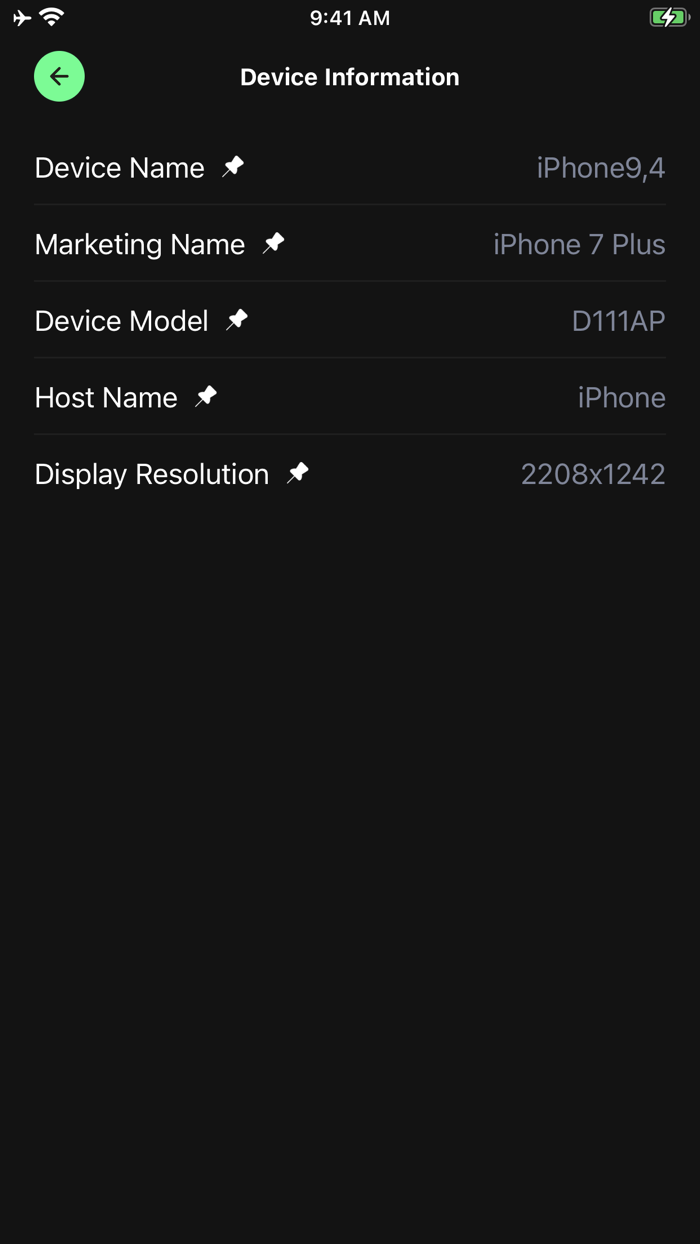Pin the Marketing Name entry
This screenshot has width=700, height=1244.
(273, 243)
